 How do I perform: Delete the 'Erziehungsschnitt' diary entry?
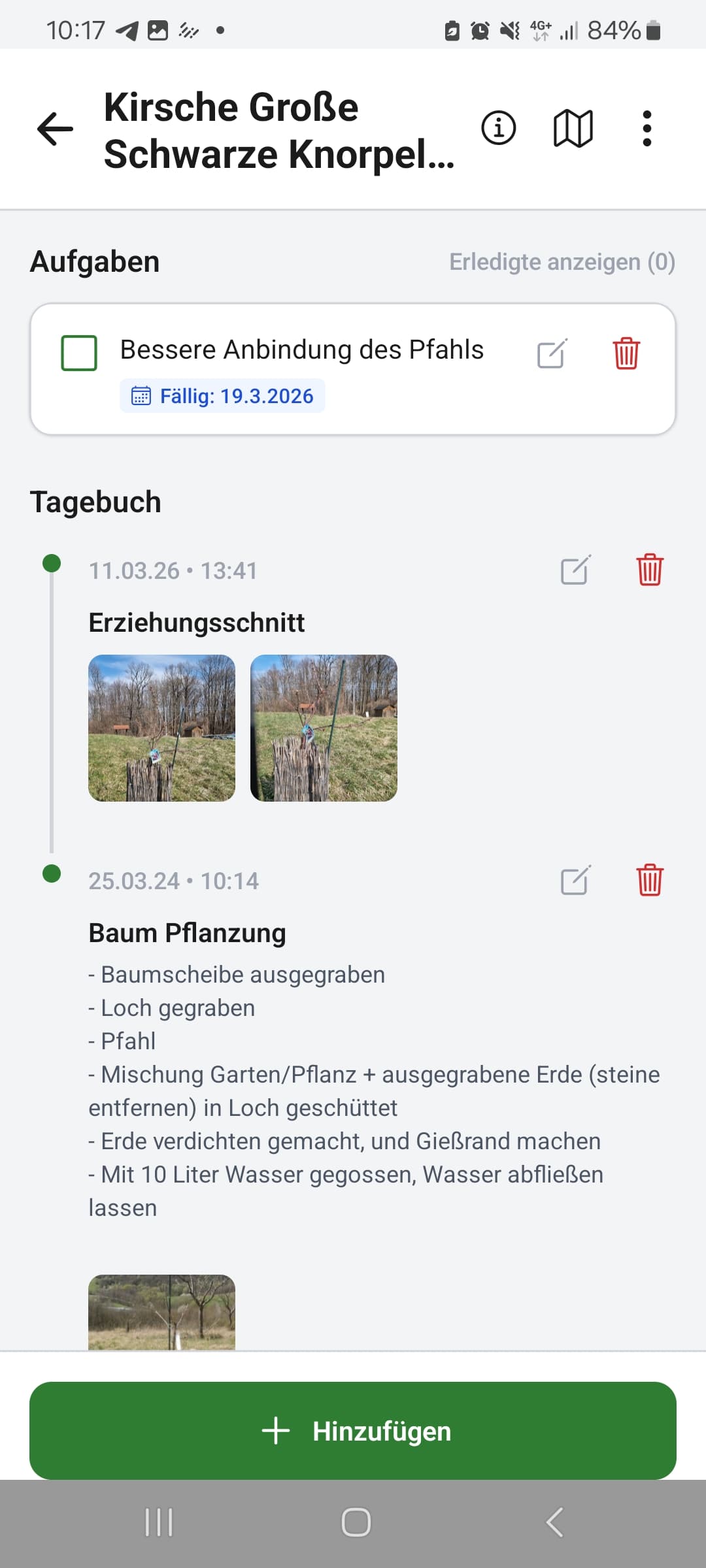coord(649,569)
